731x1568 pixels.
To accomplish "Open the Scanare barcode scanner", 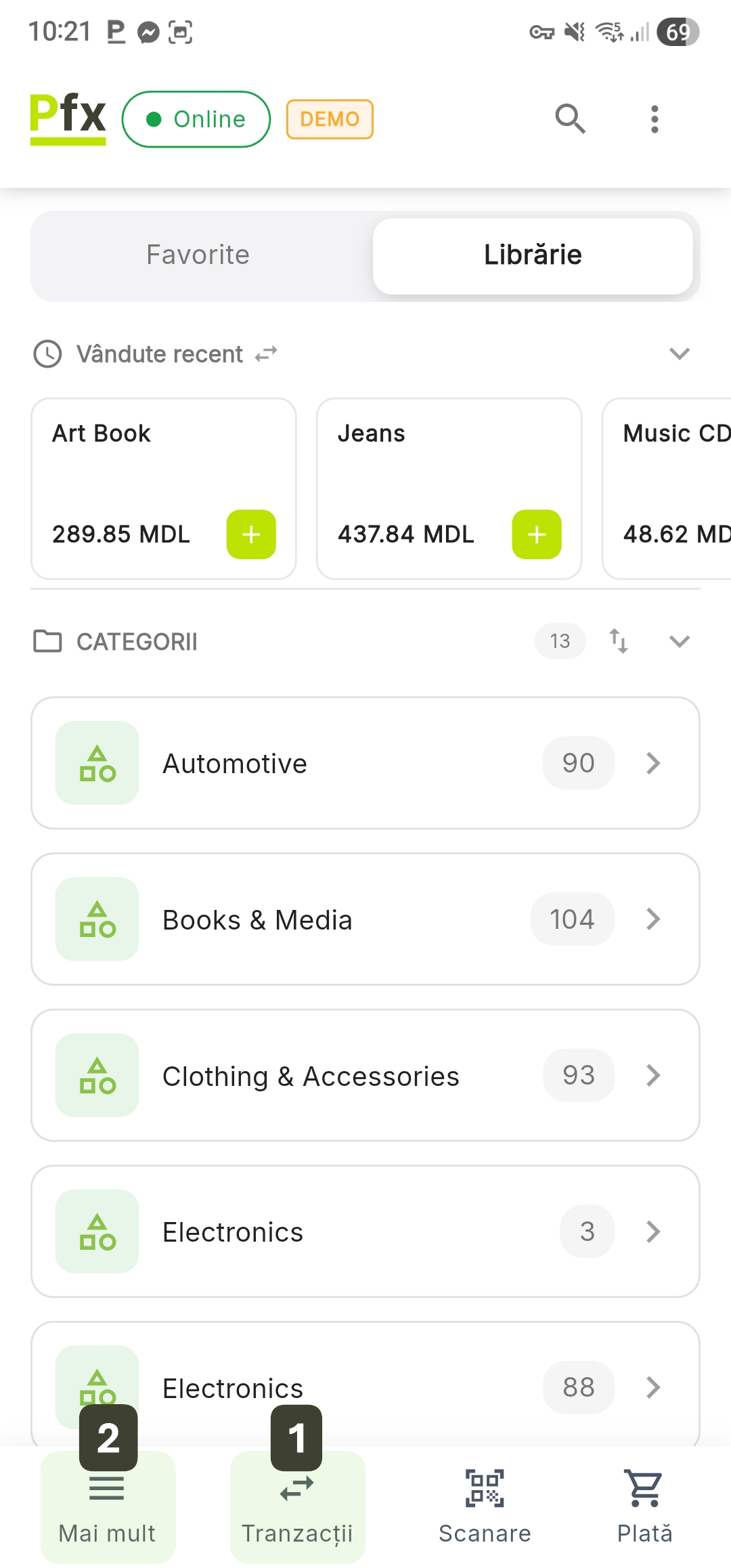I will 485,1506.
